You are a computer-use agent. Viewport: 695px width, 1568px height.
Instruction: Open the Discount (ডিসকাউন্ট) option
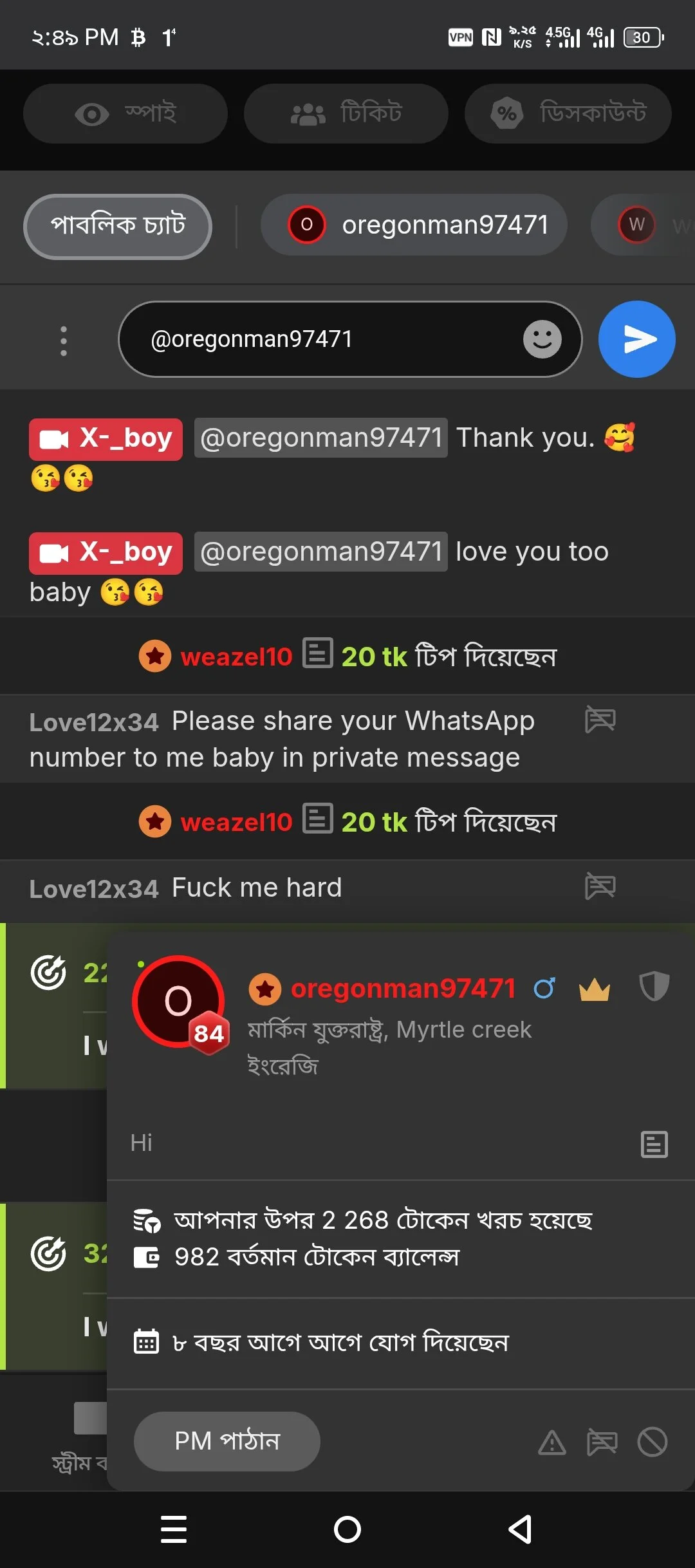click(568, 114)
